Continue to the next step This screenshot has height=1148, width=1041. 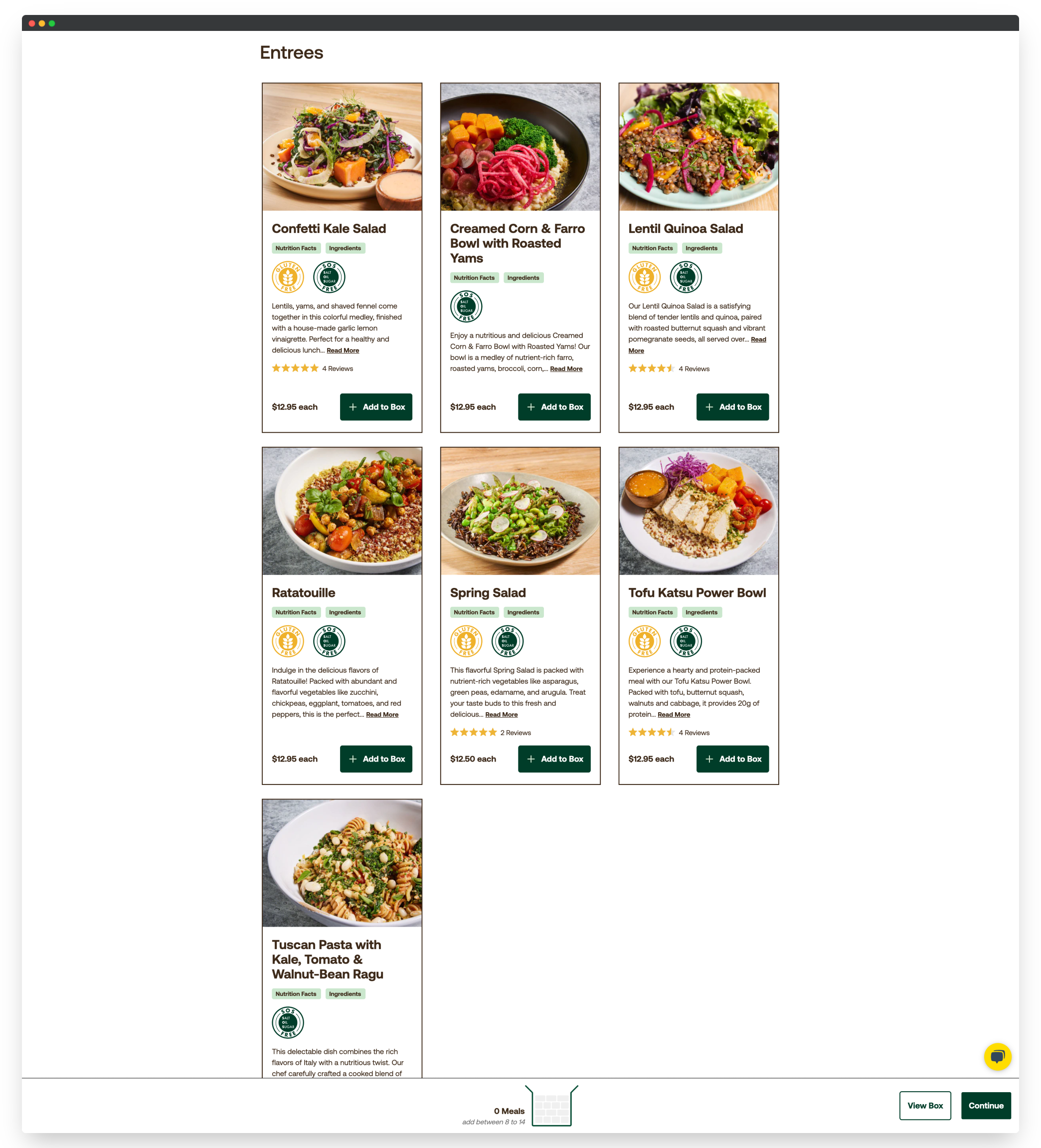(985, 1105)
